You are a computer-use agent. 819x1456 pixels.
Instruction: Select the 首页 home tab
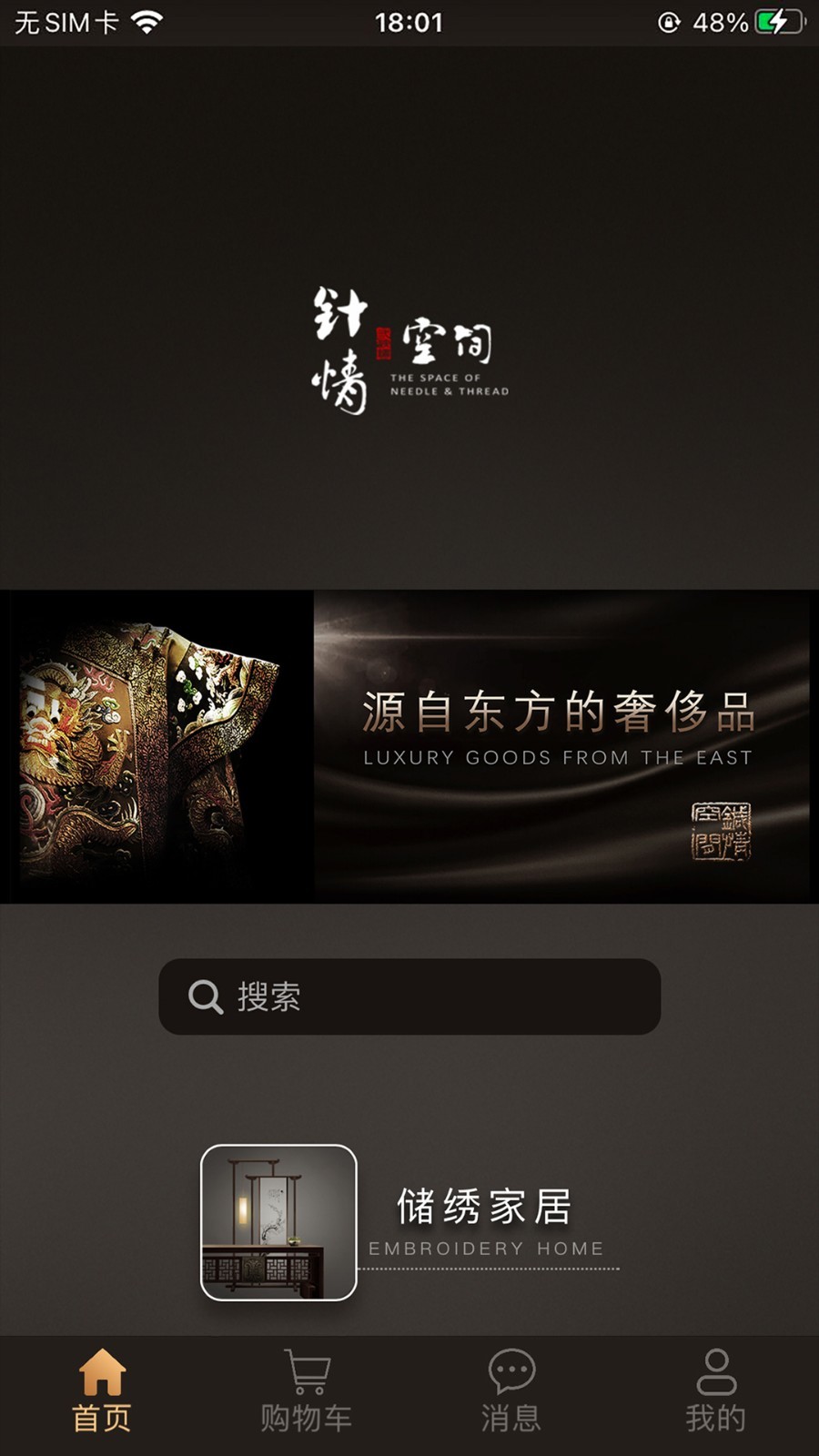[102, 1392]
